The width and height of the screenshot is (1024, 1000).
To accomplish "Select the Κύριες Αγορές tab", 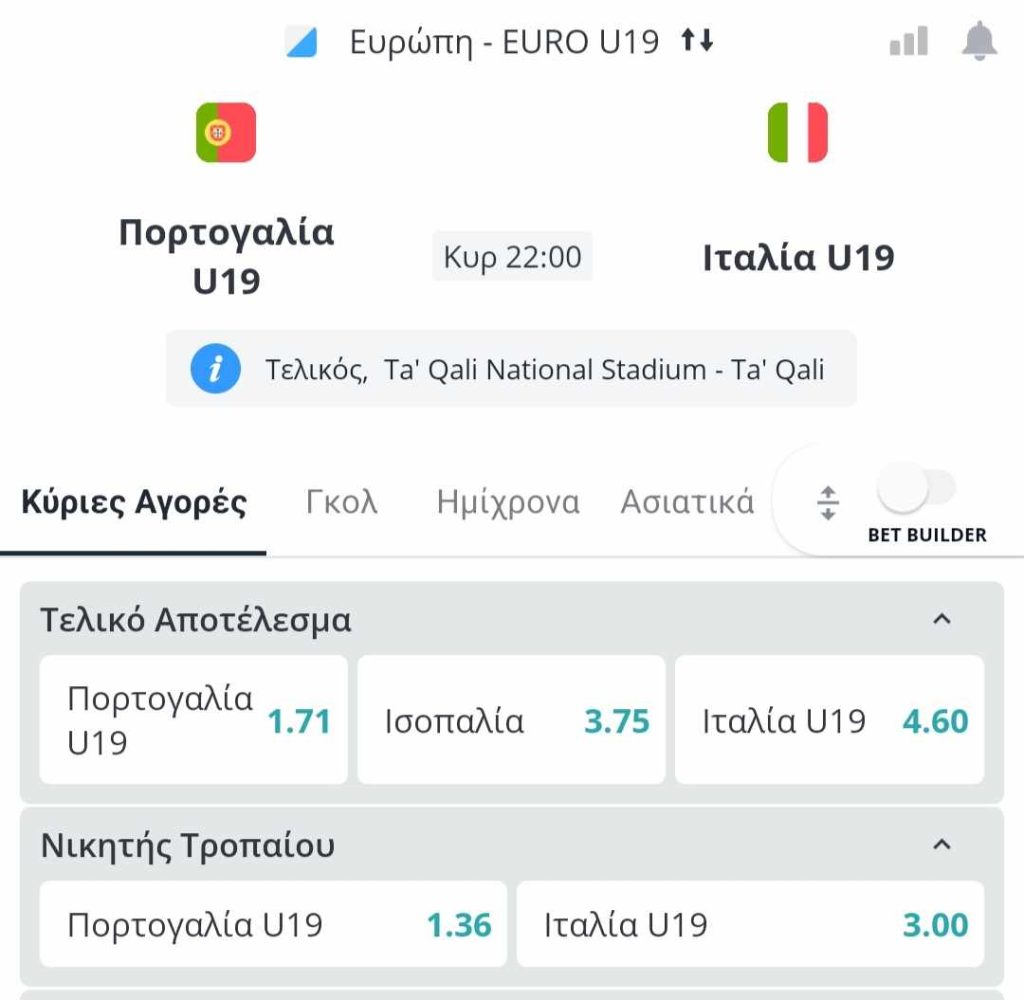I will pos(134,502).
